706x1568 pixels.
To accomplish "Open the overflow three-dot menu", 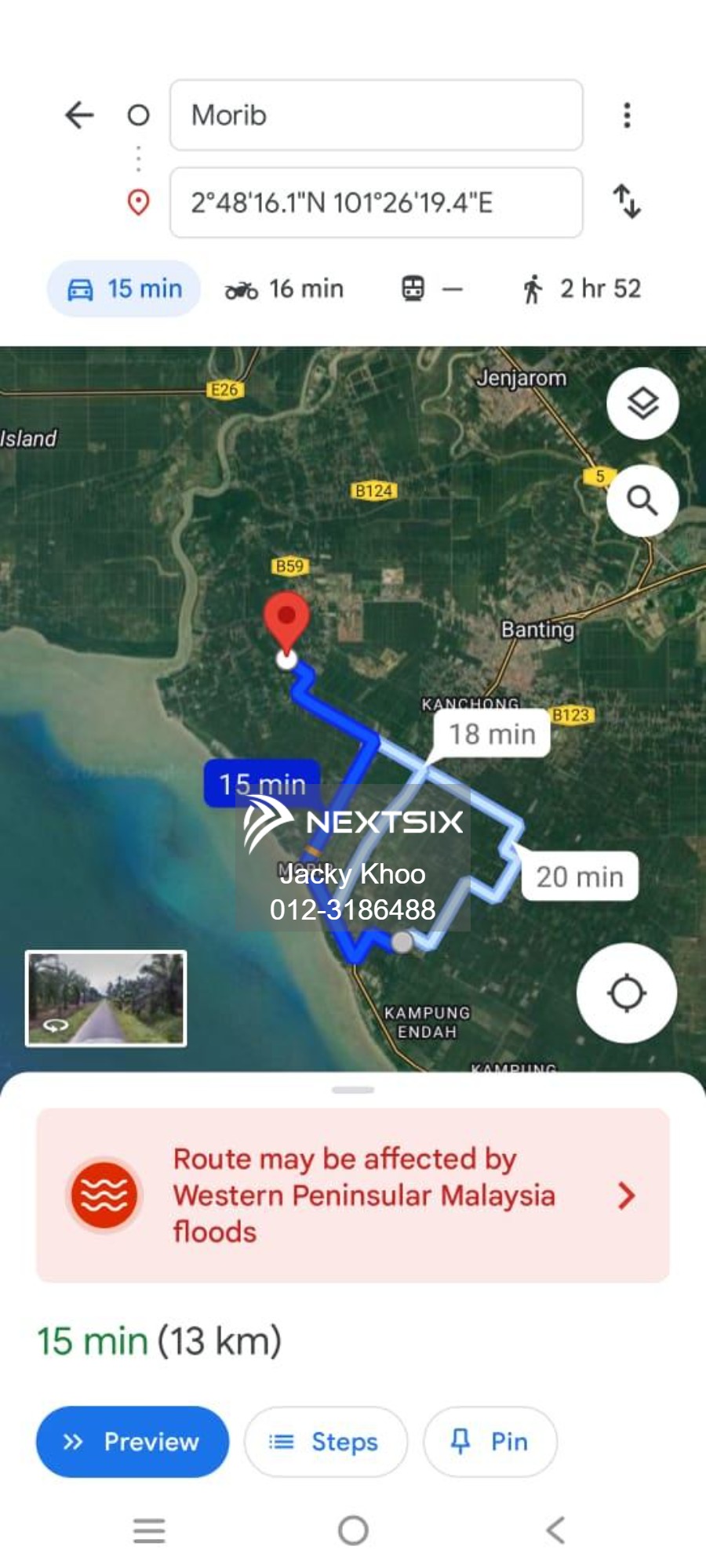I will [x=626, y=115].
